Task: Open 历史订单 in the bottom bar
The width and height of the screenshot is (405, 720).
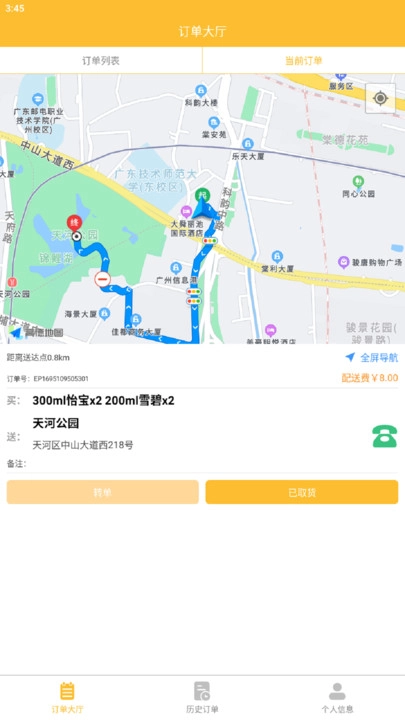Action: pyautogui.click(x=202, y=698)
